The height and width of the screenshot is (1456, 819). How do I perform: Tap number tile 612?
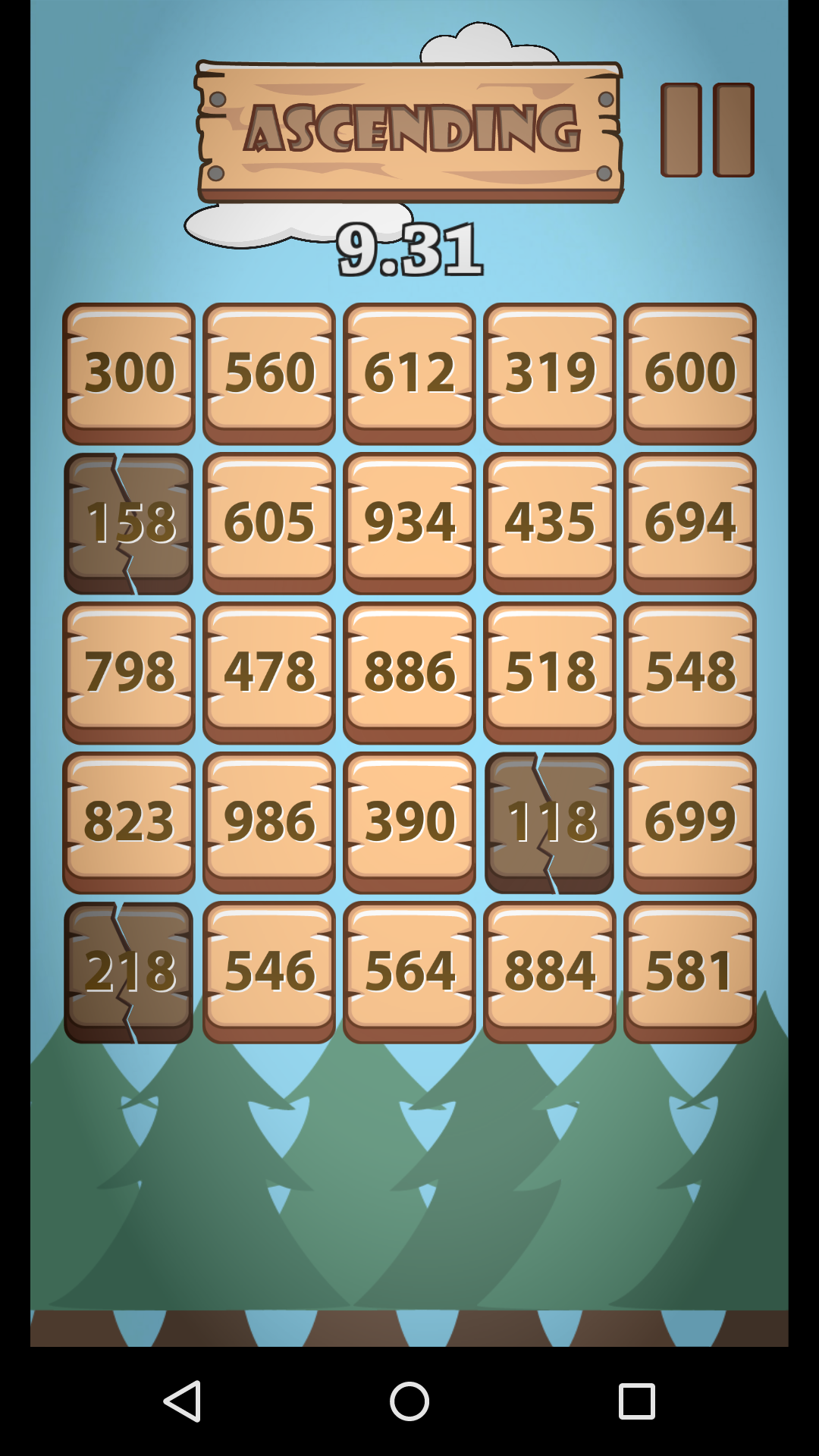409,373
